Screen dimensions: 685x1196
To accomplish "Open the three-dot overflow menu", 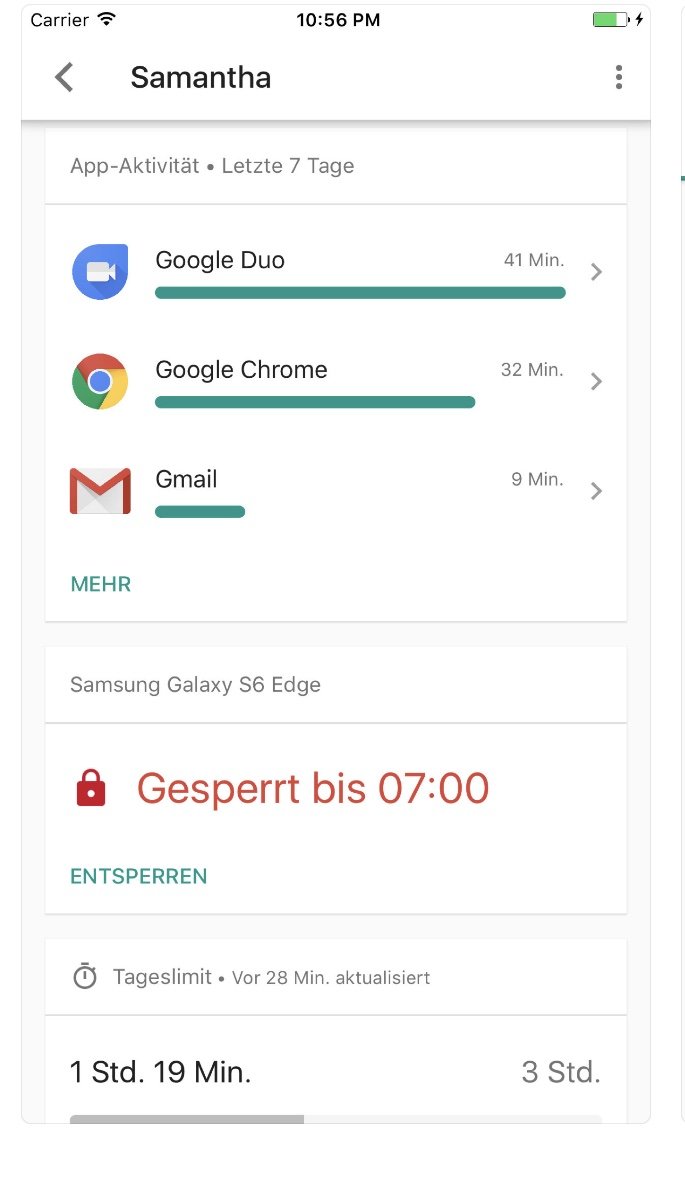I will coord(618,77).
